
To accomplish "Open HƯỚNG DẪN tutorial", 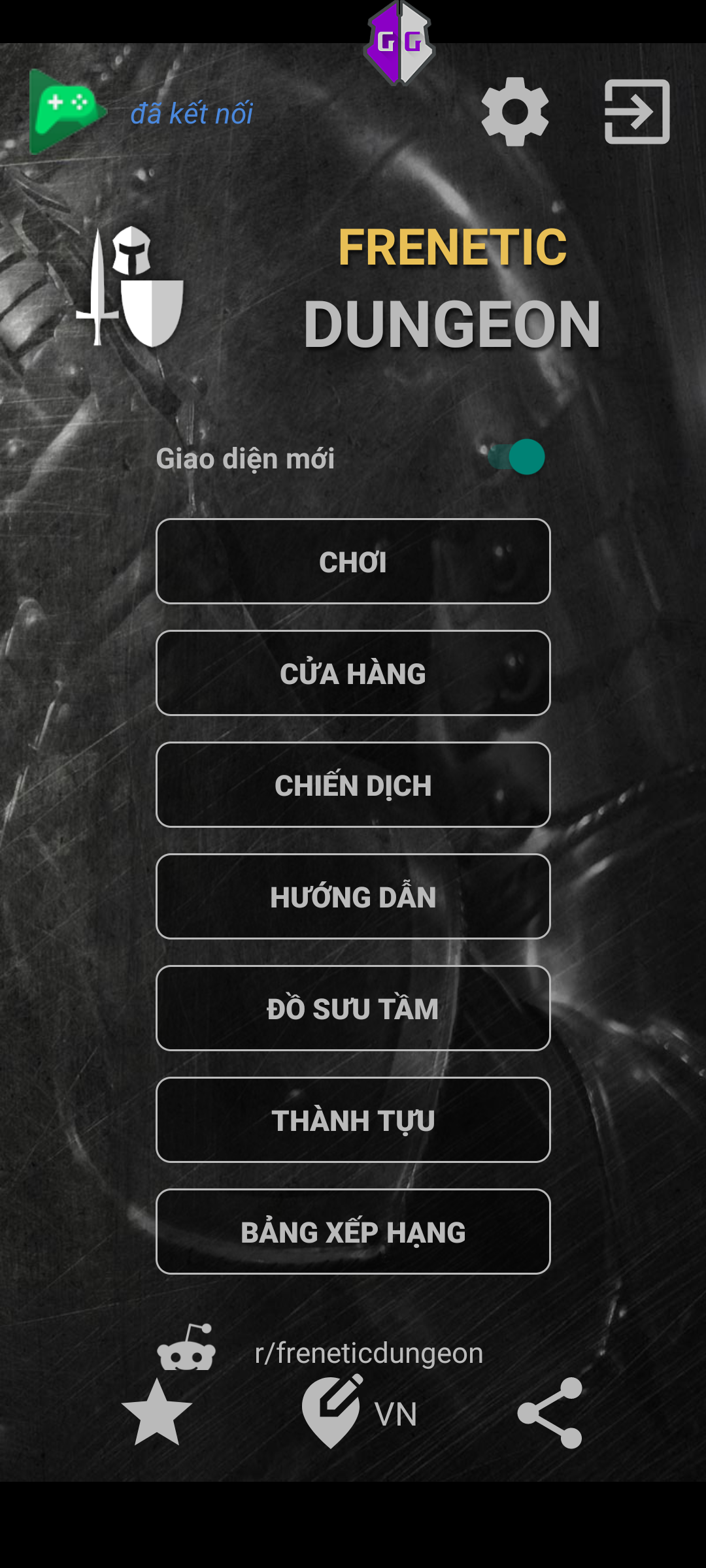I will point(353,897).
